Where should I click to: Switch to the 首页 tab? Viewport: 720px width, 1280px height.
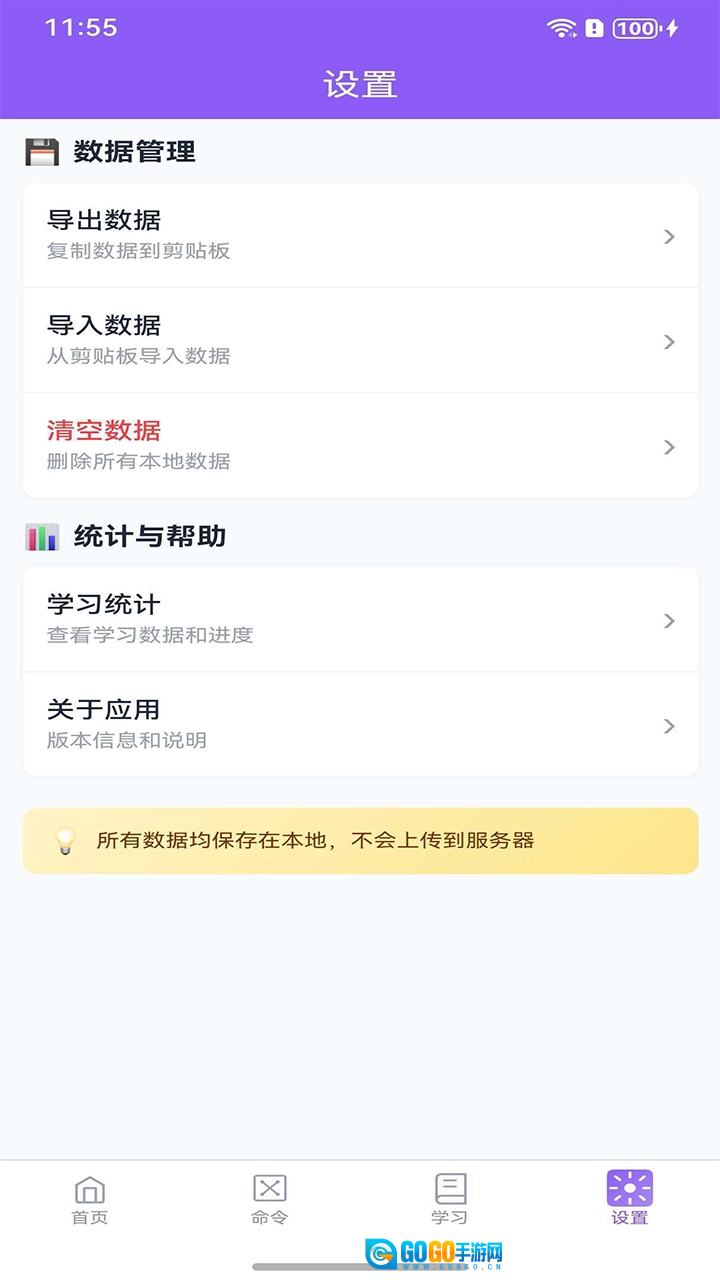pyautogui.click(x=90, y=1200)
